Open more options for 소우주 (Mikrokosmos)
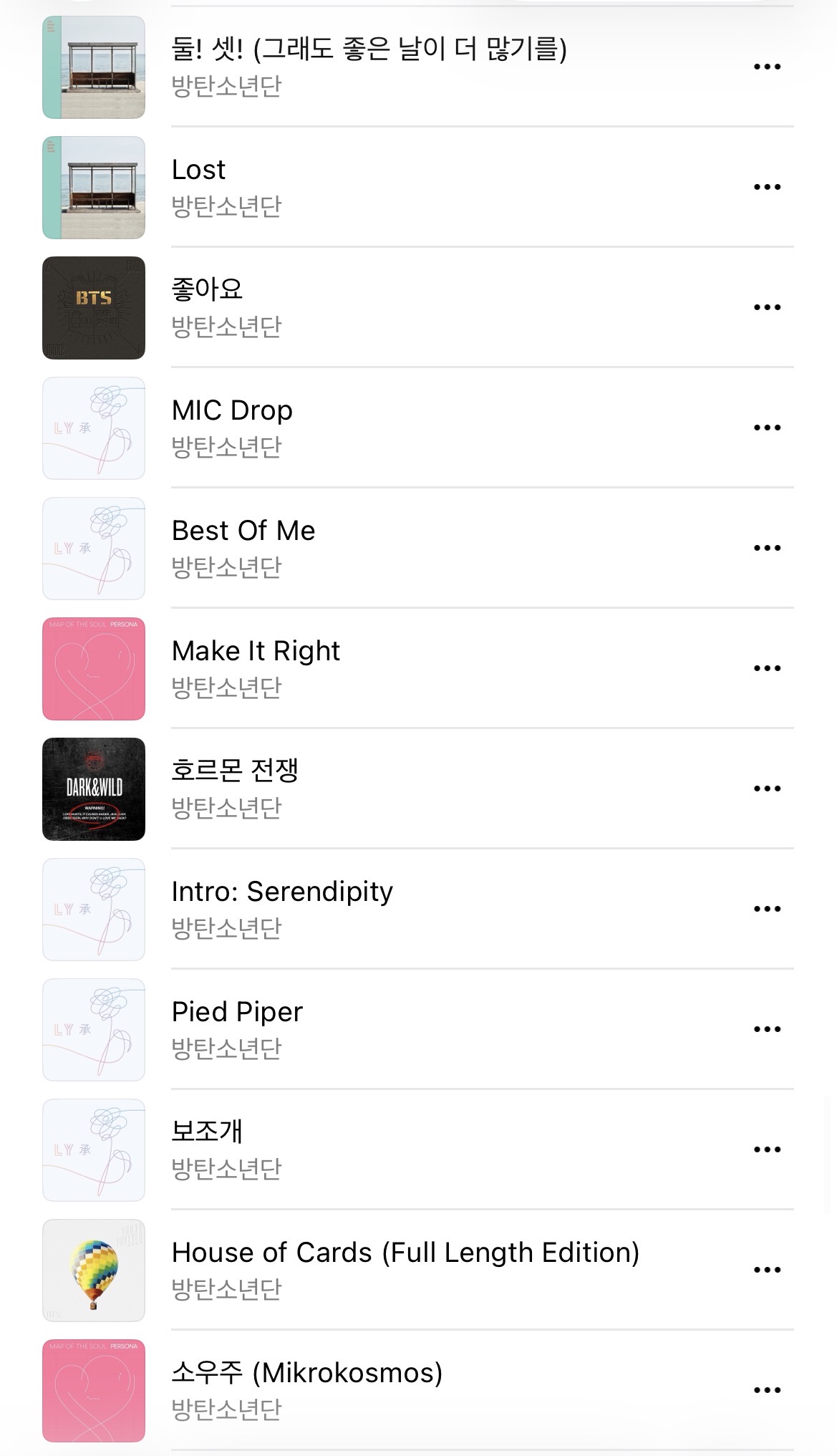This screenshot has height=1456, width=837. (767, 1390)
